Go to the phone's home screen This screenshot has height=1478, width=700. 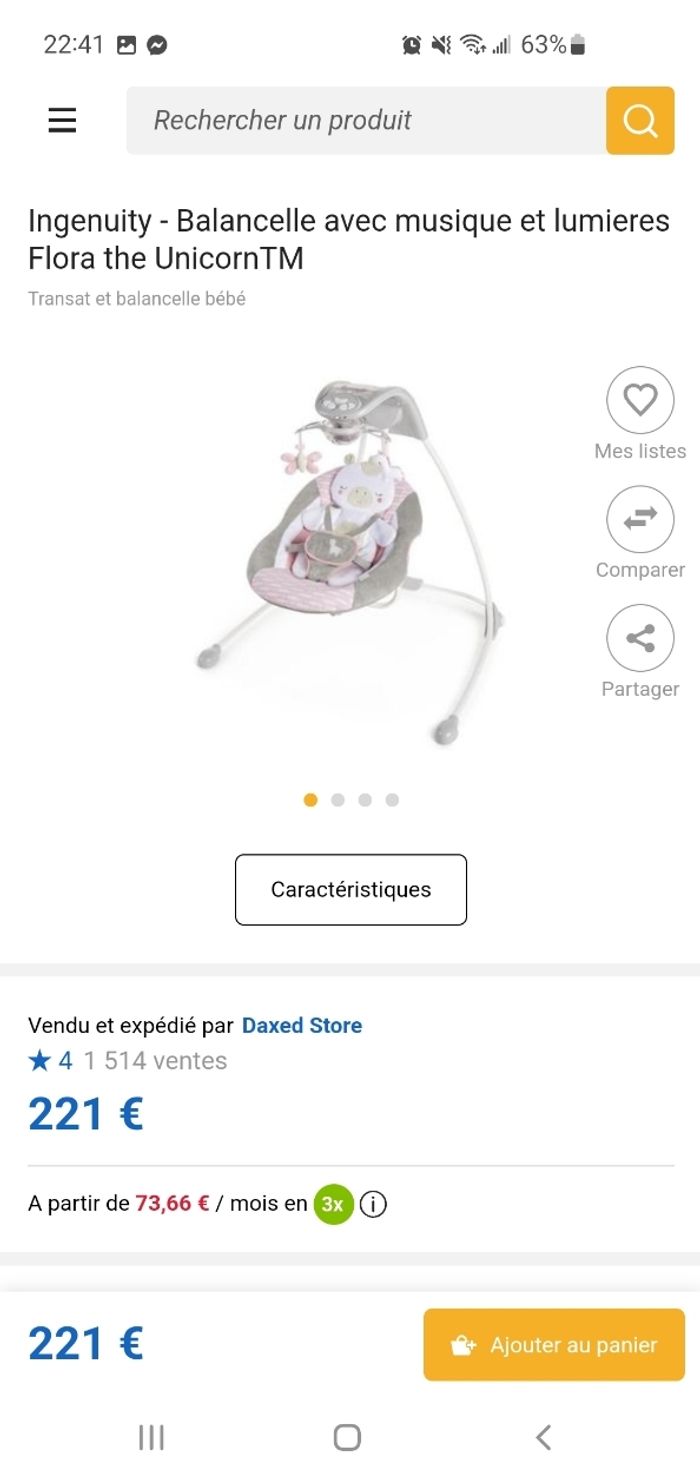point(347,1438)
